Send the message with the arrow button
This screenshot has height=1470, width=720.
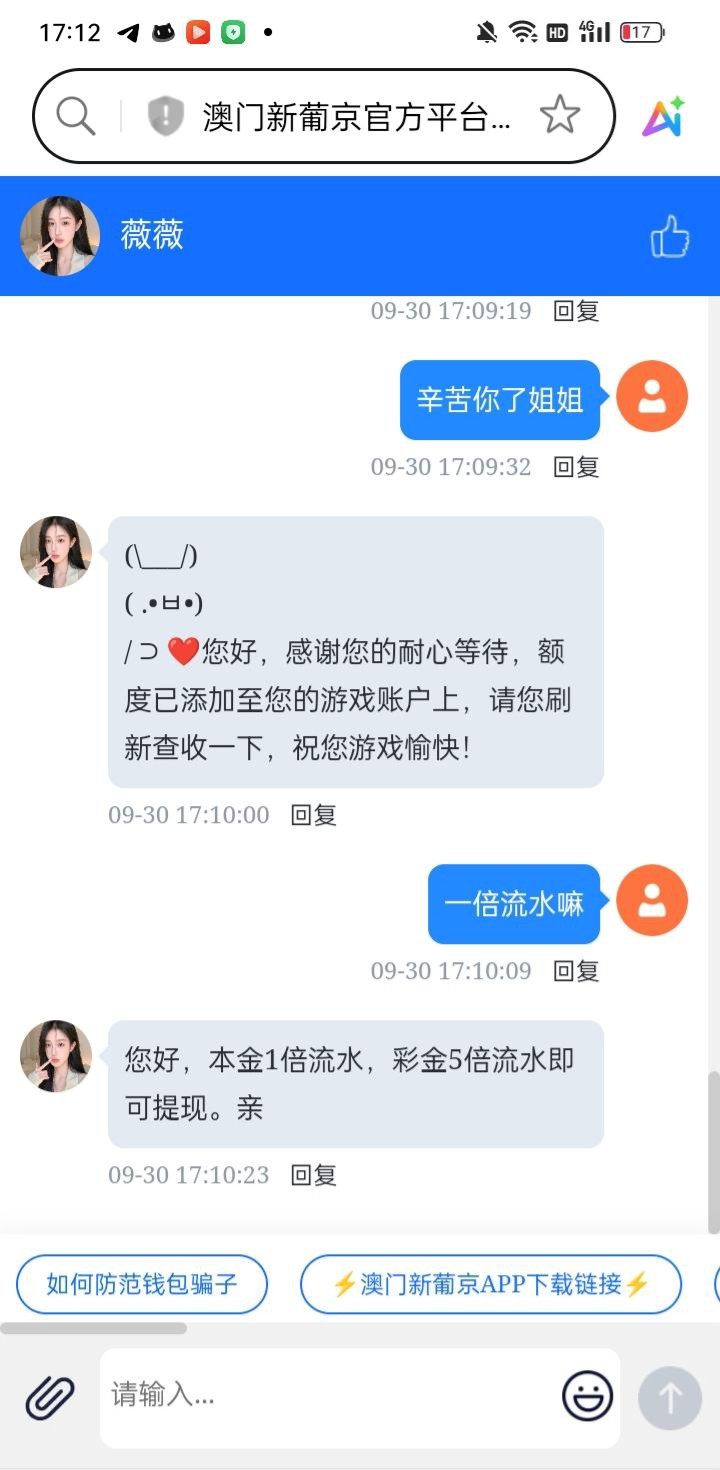pyautogui.click(x=670, y=1397)
